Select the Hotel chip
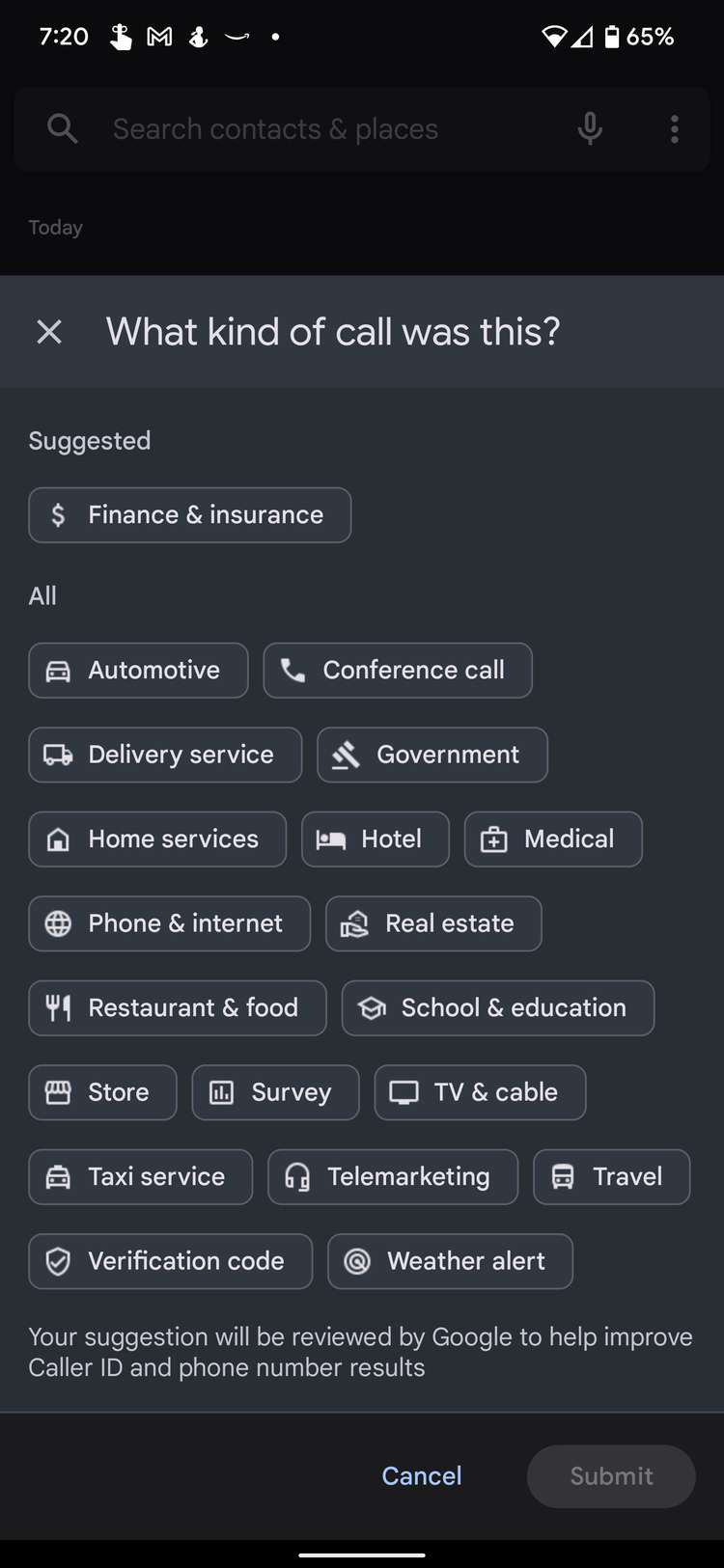This screenshot has height=1568, width=724. pos(376,839)
